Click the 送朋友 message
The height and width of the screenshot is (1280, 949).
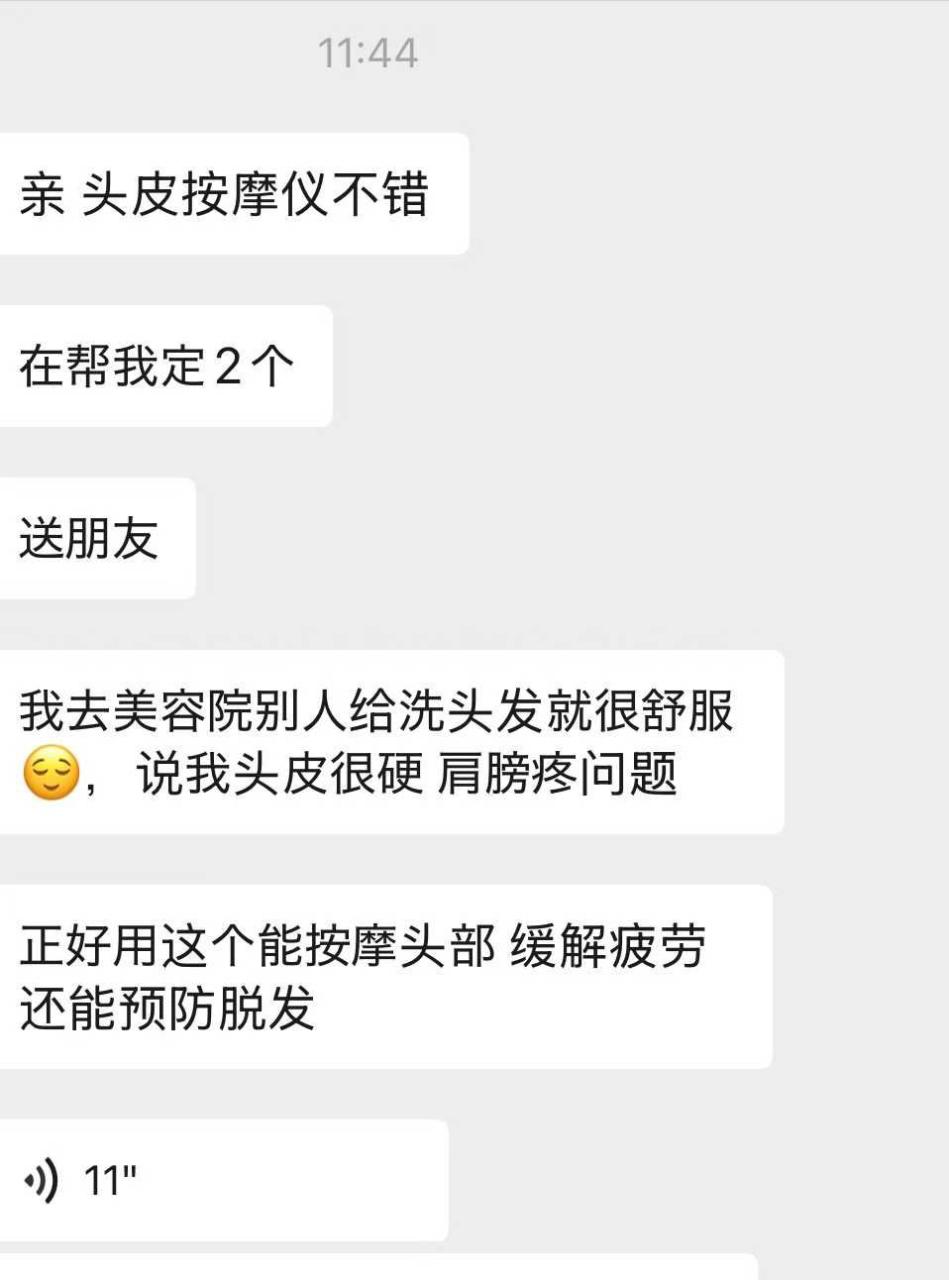pyautogui.click(x=95, y=537)
